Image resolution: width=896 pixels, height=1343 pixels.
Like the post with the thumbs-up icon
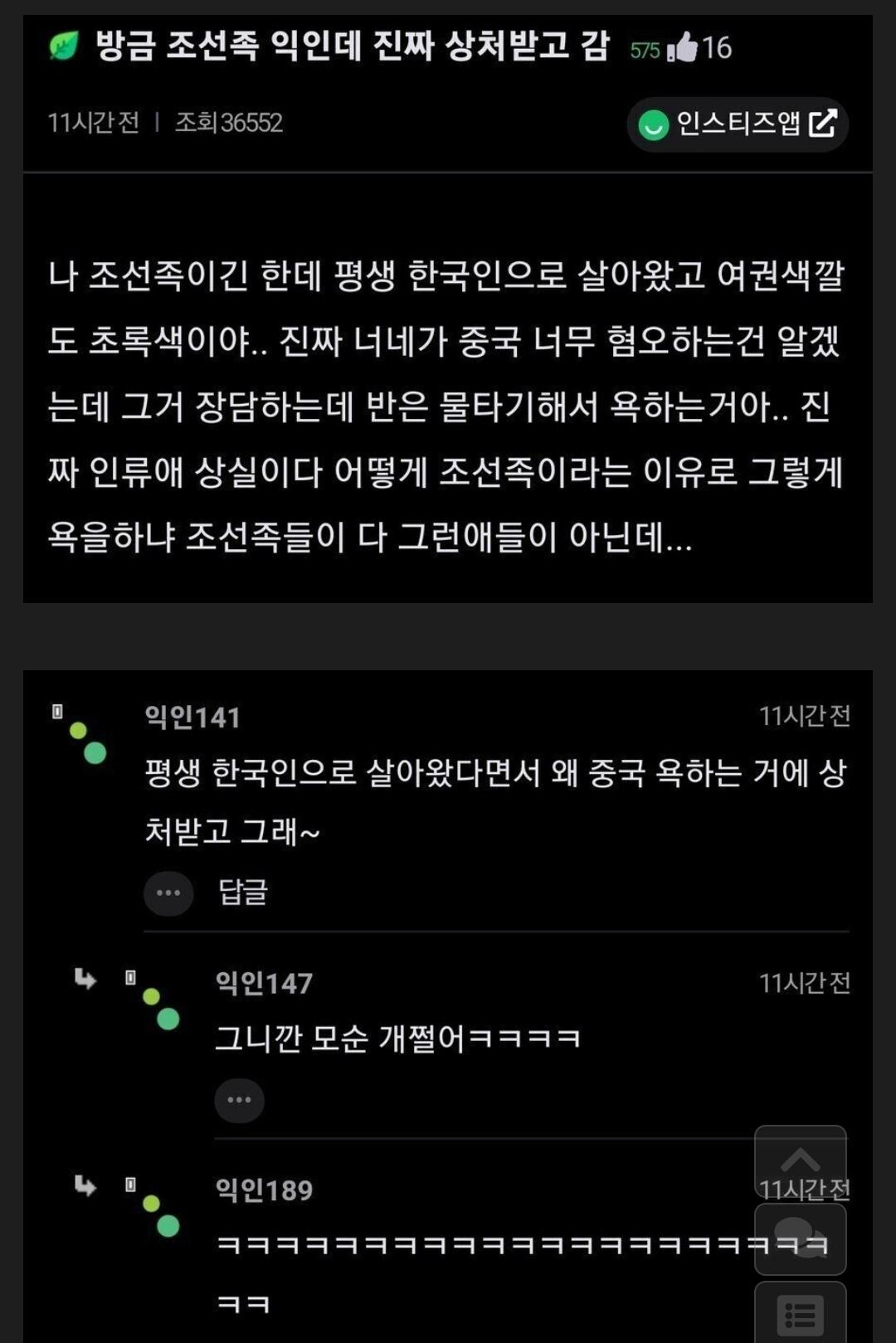(684, 47)
